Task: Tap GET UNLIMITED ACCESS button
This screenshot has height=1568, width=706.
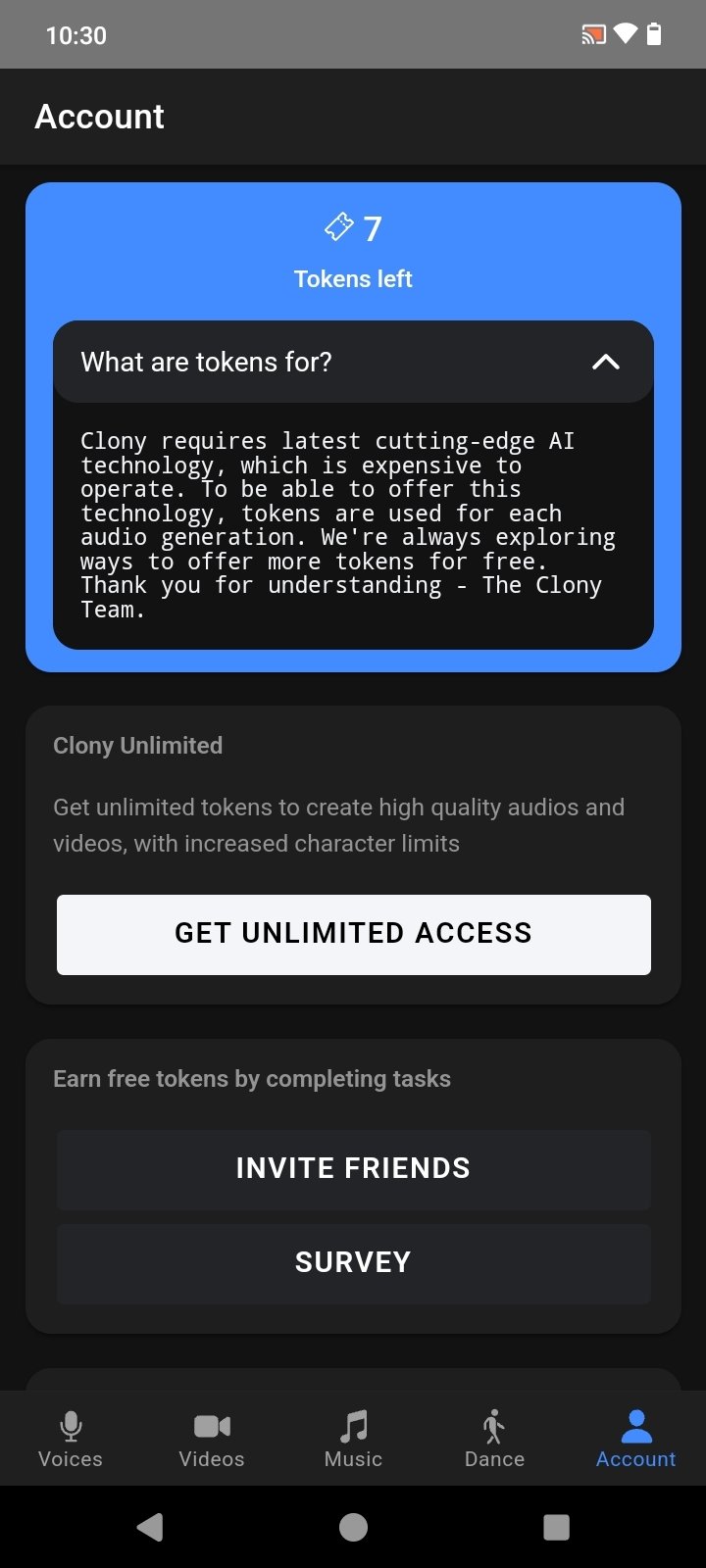Action: pyautogui.click(x=353, y=934)
